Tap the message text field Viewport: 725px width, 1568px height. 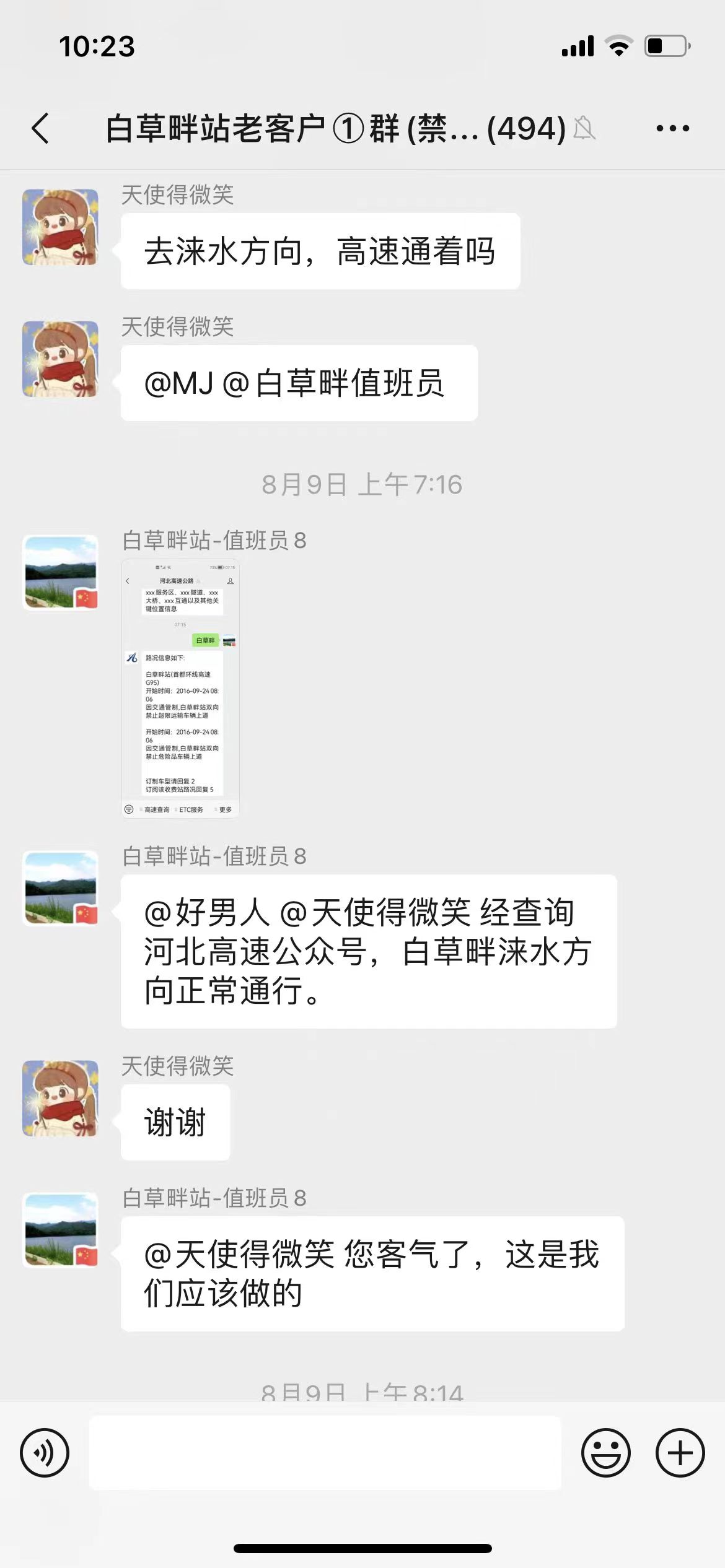pyautogui.click(x=325, y=1453)
